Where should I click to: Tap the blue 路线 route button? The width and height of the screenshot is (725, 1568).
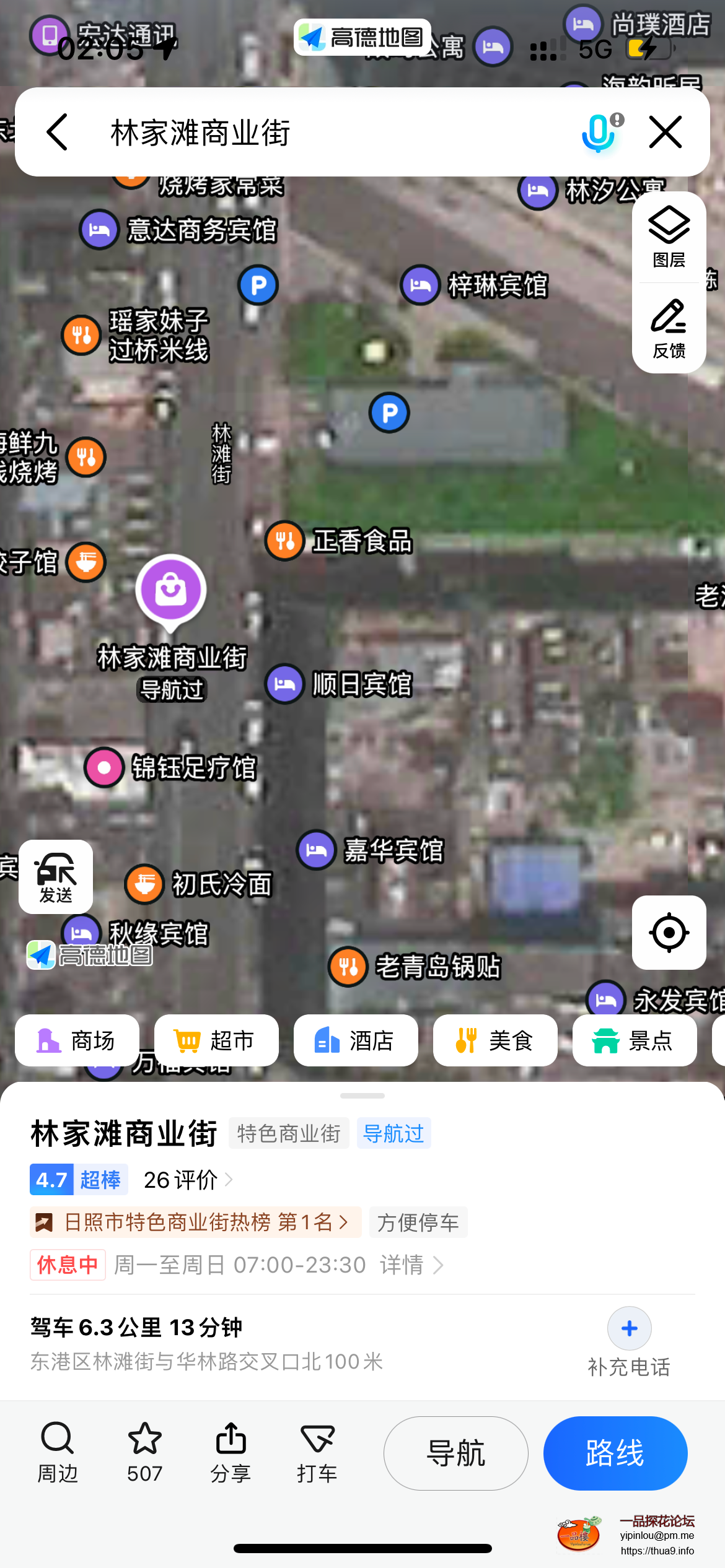pos(615,1453)
